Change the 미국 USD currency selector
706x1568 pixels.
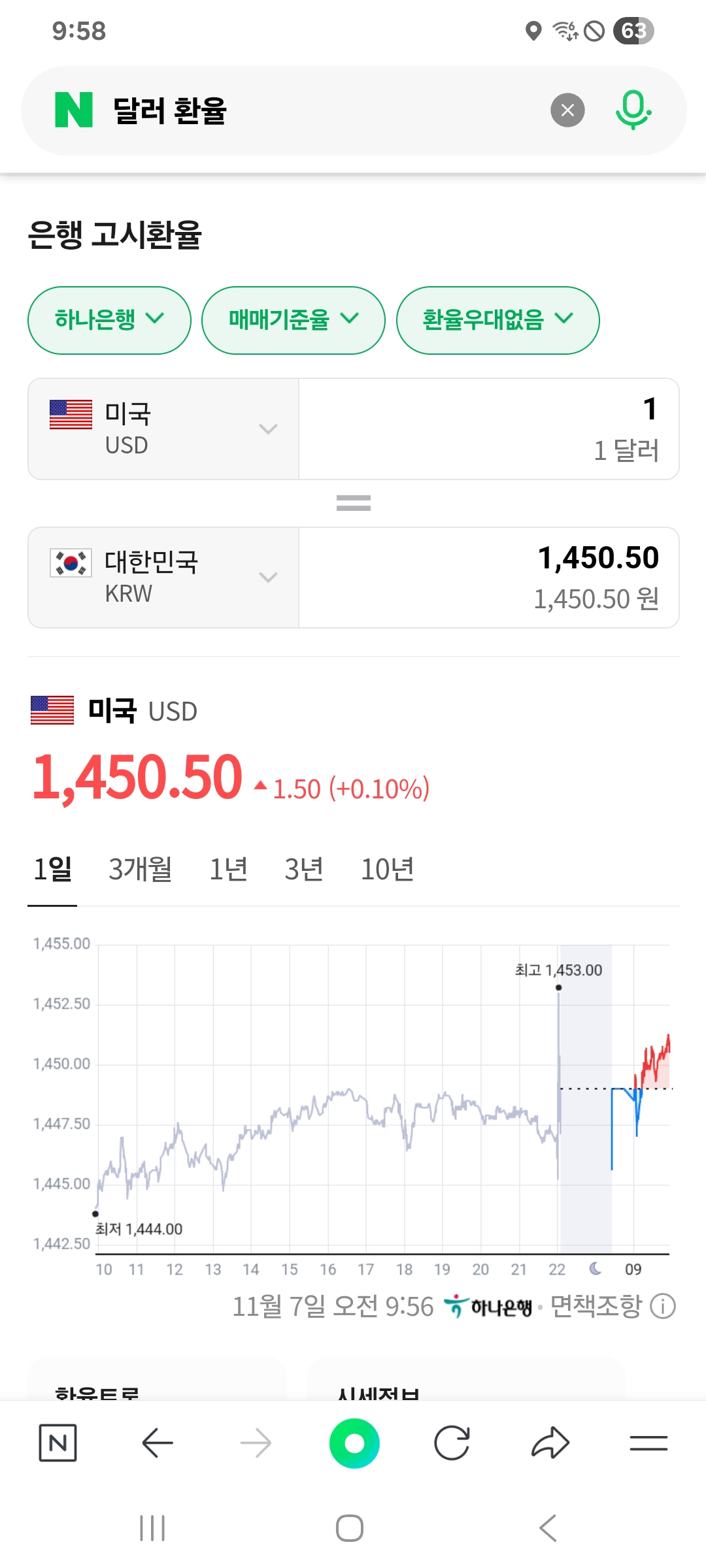pyautogui.click(x=163, y=429)
